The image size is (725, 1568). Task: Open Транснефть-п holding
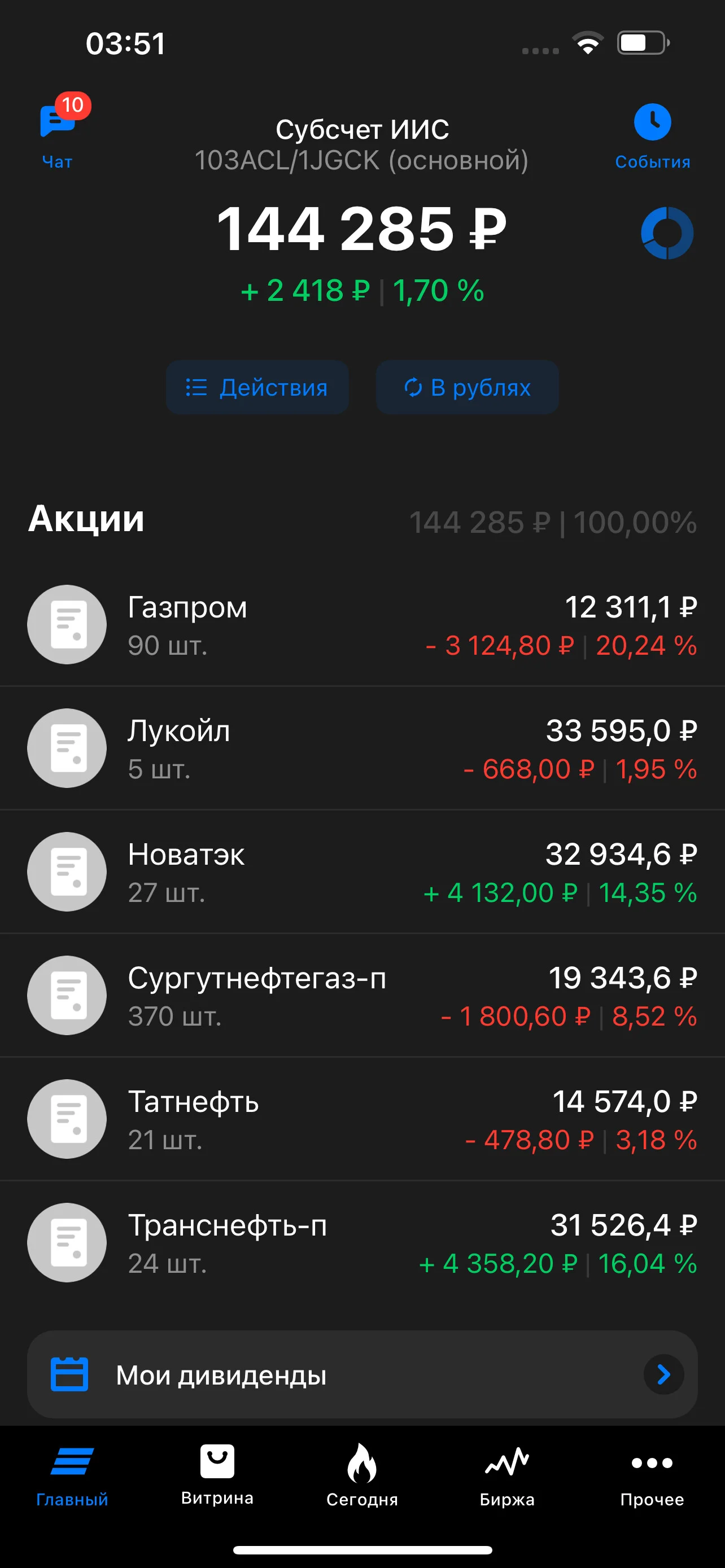362,1242
